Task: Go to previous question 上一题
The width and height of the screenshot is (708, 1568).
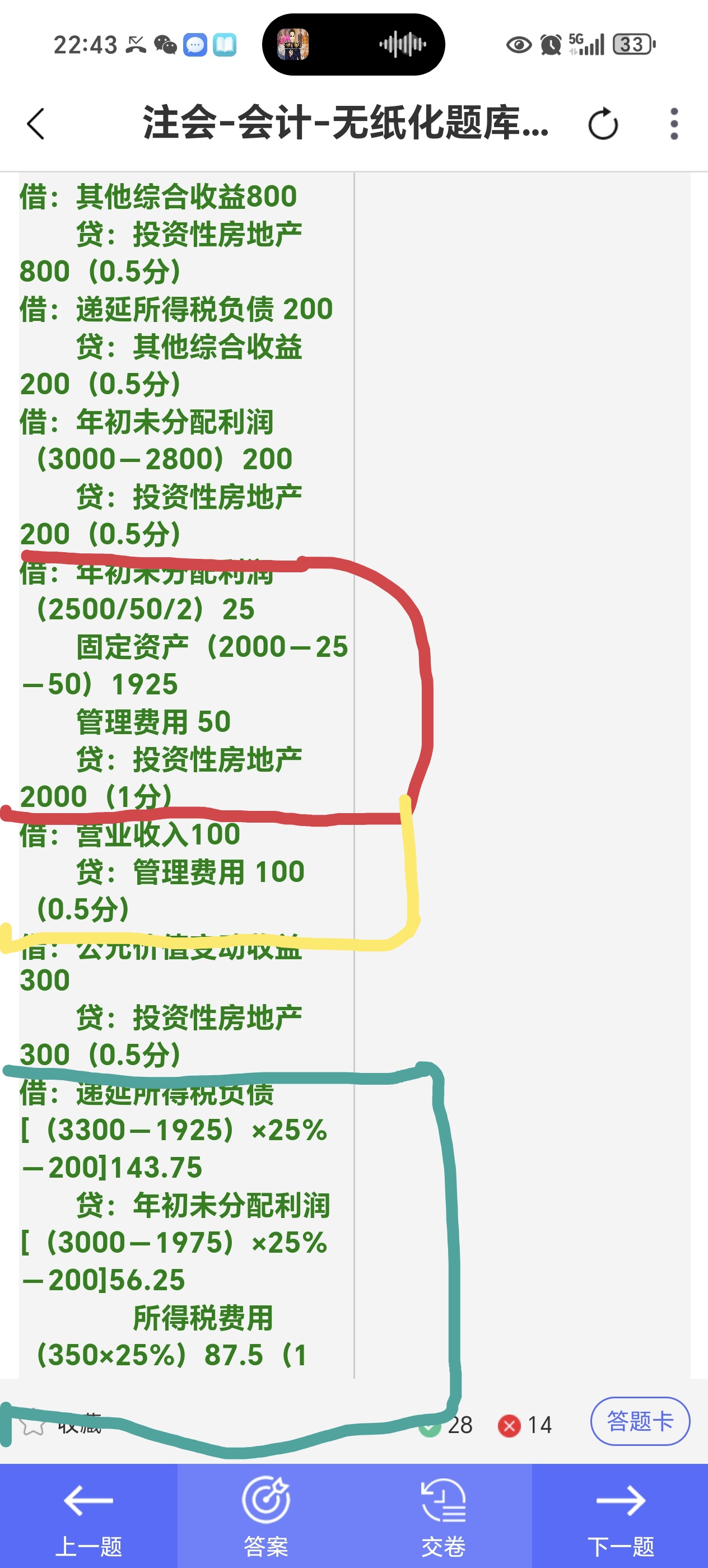Action: tap(89, 1516)
